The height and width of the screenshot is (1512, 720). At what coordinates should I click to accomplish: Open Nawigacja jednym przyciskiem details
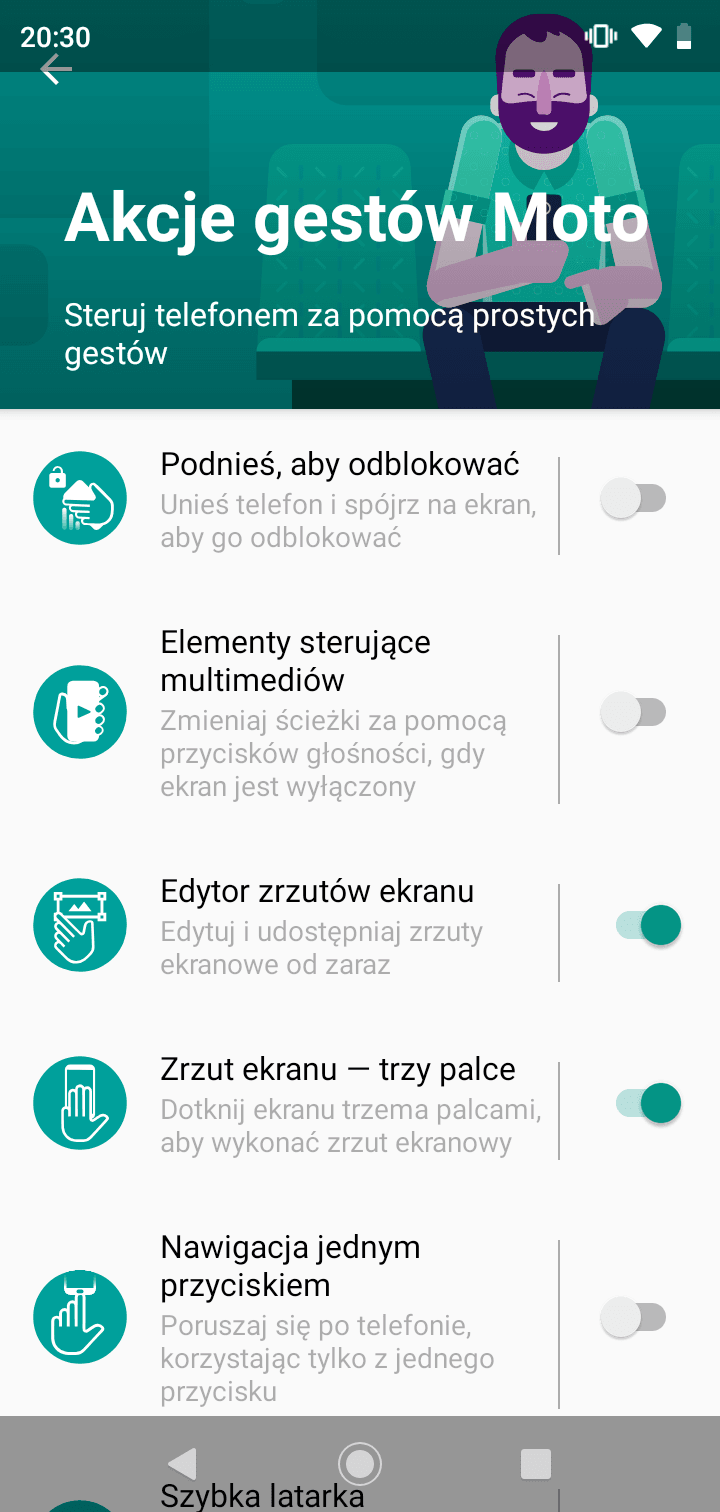pyautogui.click(x=340, y=1318)
